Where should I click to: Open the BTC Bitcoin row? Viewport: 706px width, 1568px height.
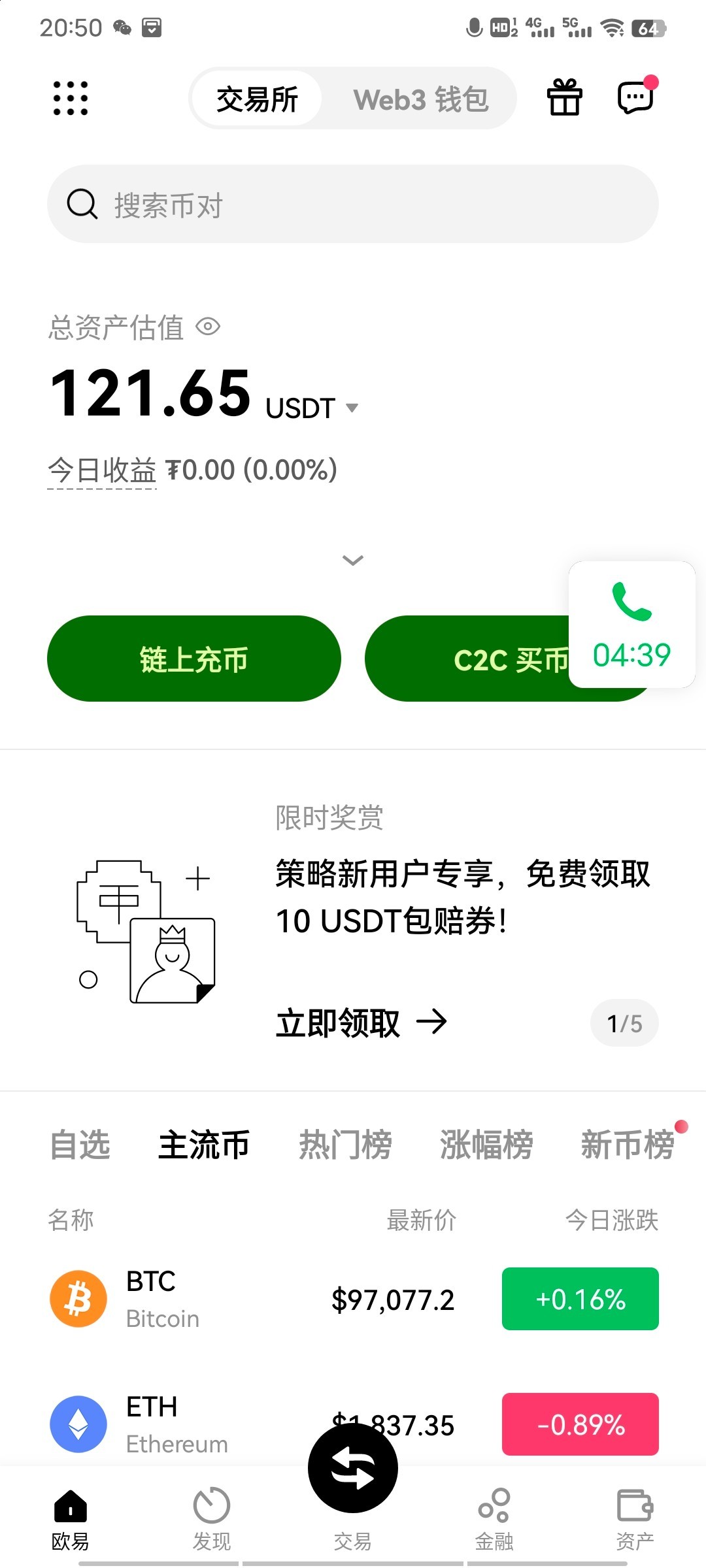(x=353, y=1299)
